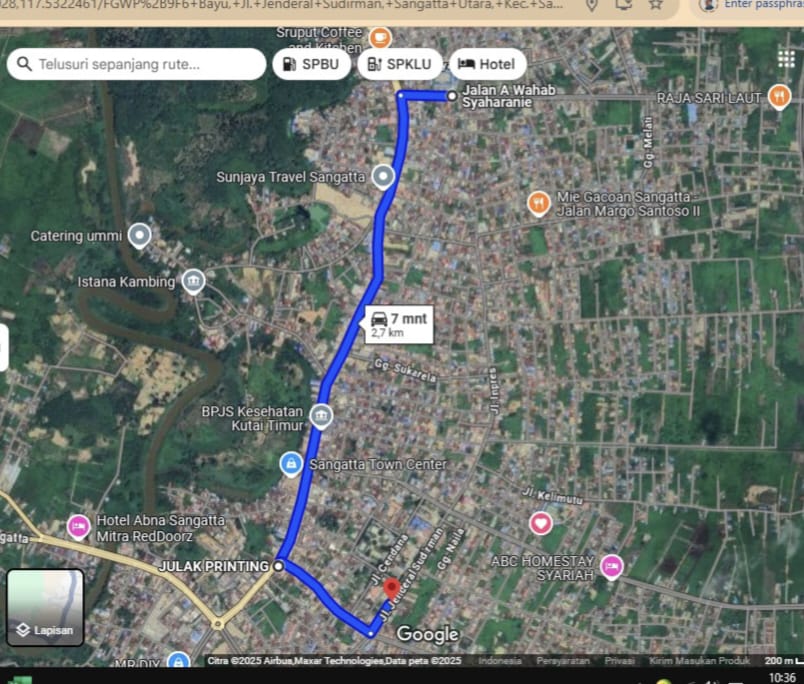Open the Google apps grid

[786, 59]
